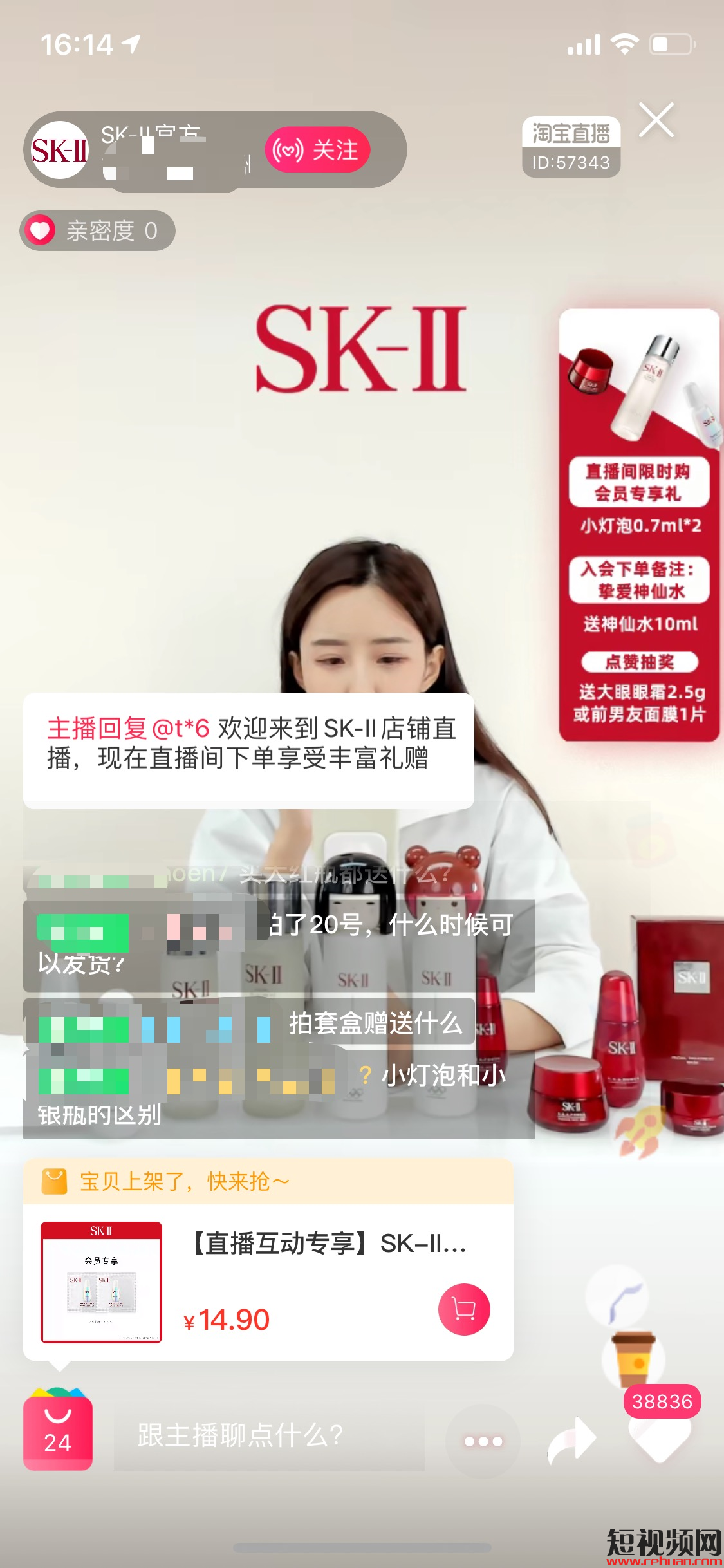This screenshot has width=724, height=1568.
Task: Add the ¥14.90 product to cart
Action: tap(464, 1309)
